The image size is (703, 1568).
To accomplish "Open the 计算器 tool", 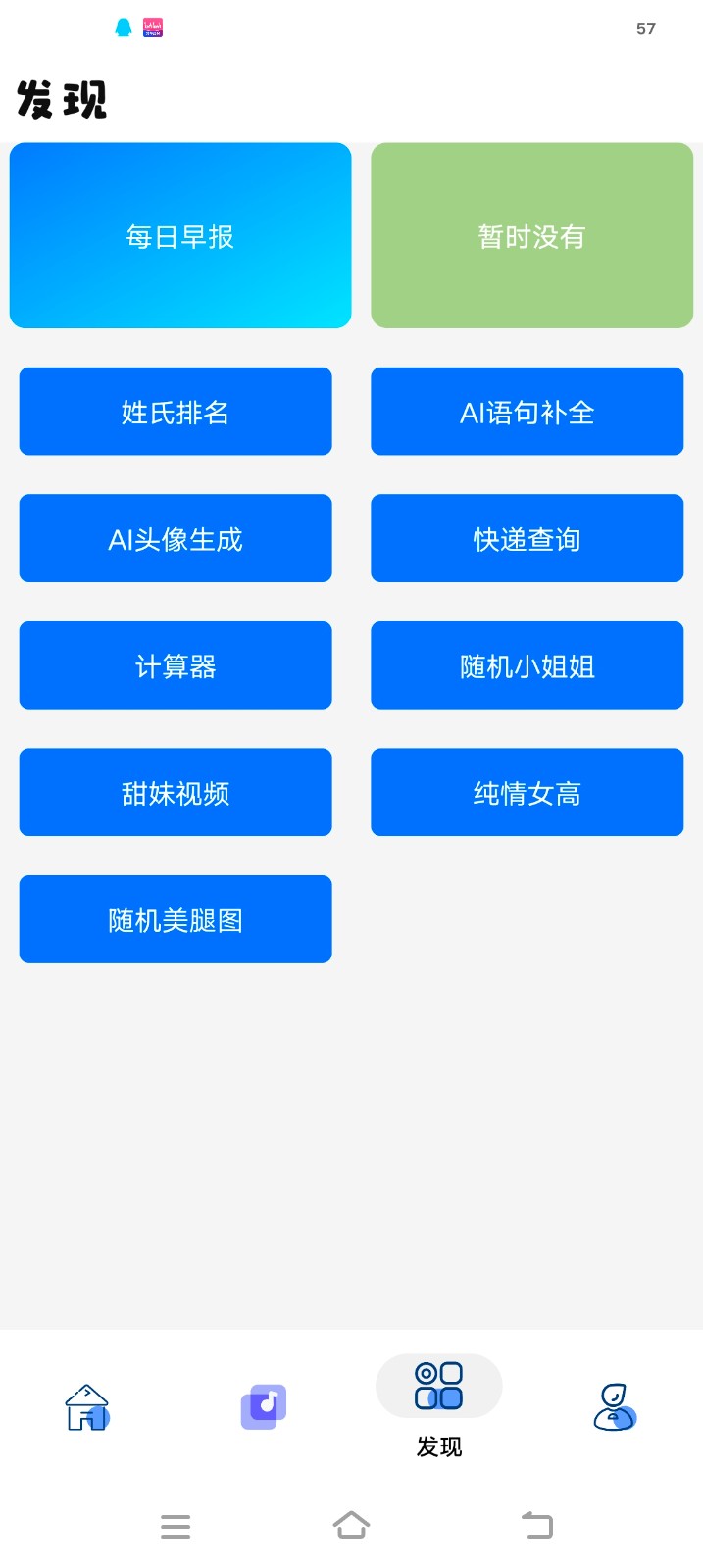I will pos(176,665).
